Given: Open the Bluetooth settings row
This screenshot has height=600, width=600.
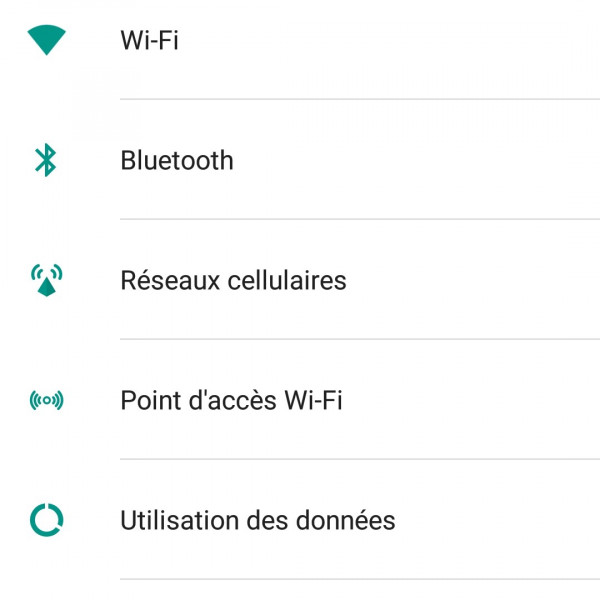Looking at the screenshot, I should [x=177, y=161].
